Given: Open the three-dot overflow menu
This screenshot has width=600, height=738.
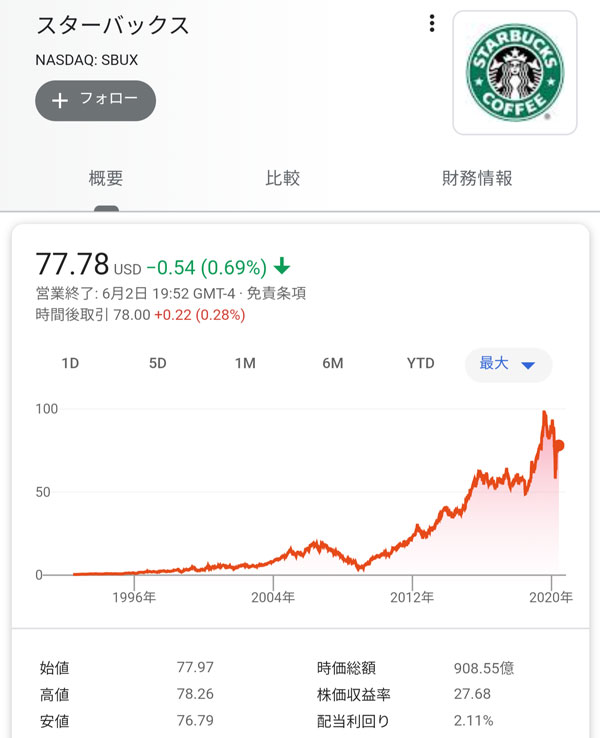Looking at the screenshot, I should [x=432, y=24].
